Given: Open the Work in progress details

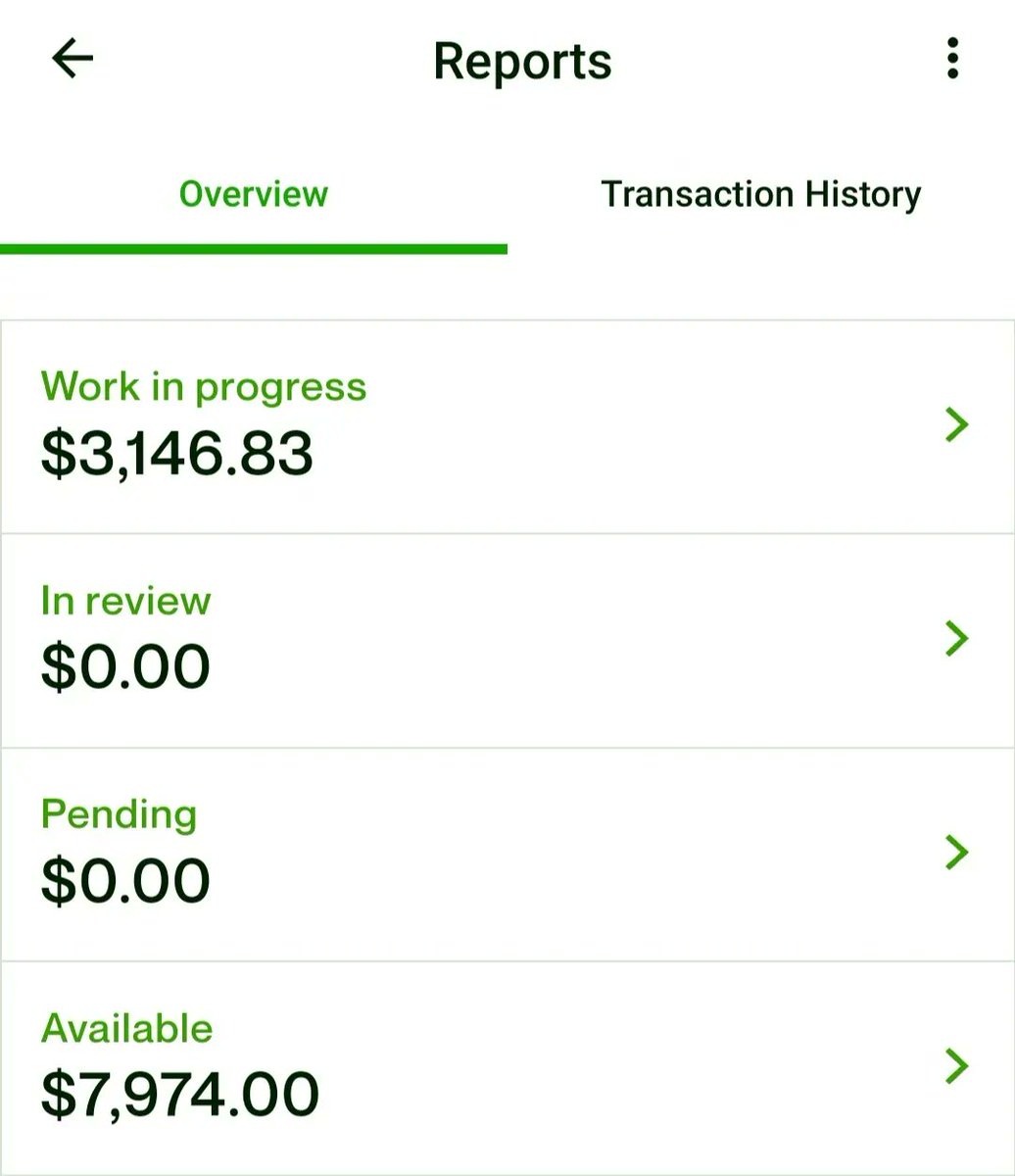Looking at the screenshot, I should point(507,426).
